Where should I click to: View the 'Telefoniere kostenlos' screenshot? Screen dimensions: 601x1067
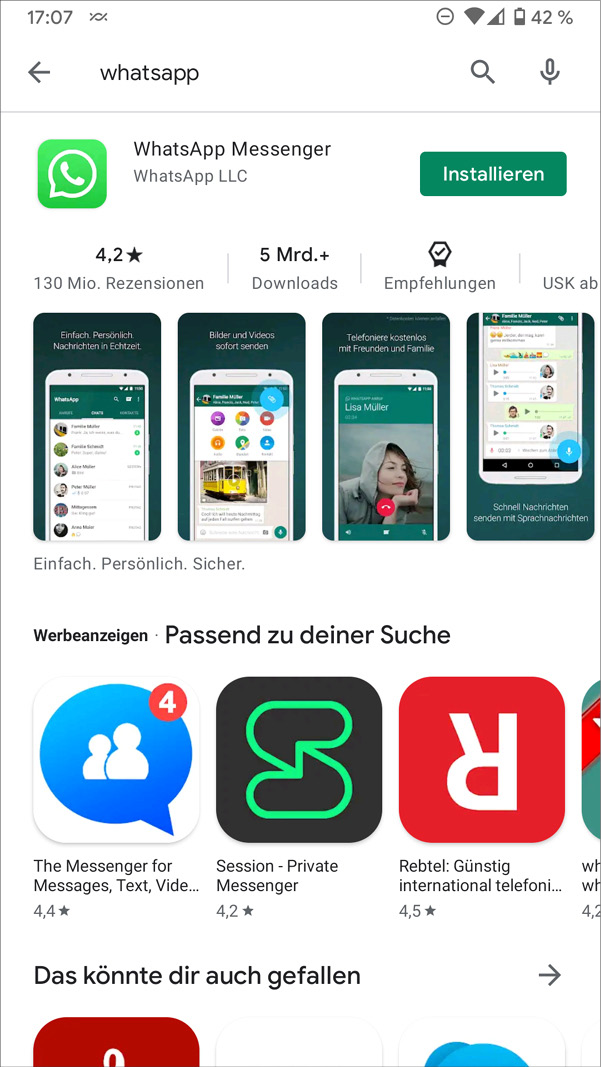click(x=386, y=427)
